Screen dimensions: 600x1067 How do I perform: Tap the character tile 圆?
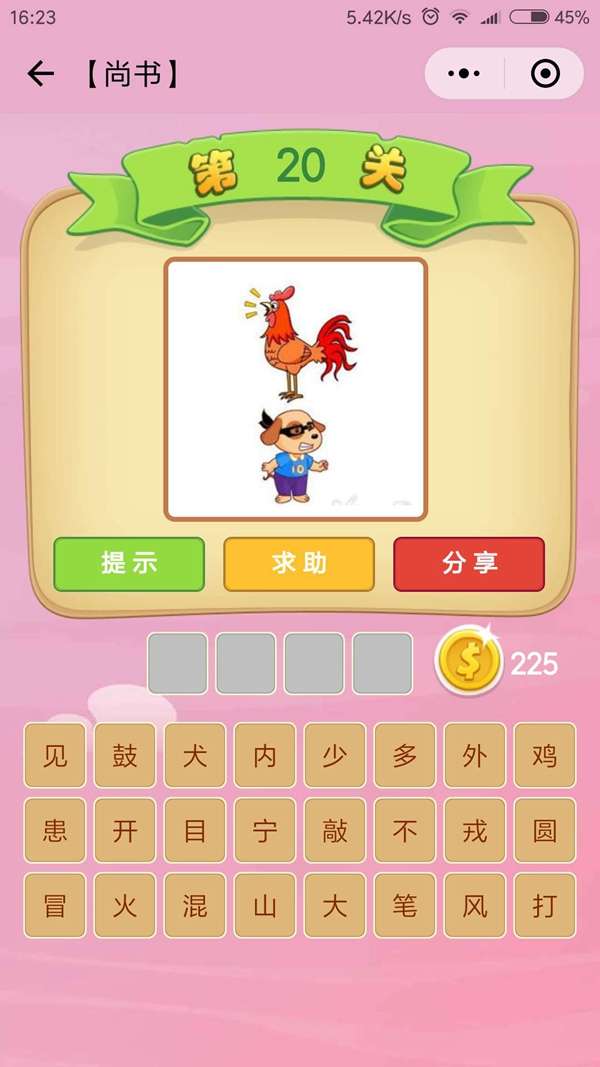click(545, 831)
